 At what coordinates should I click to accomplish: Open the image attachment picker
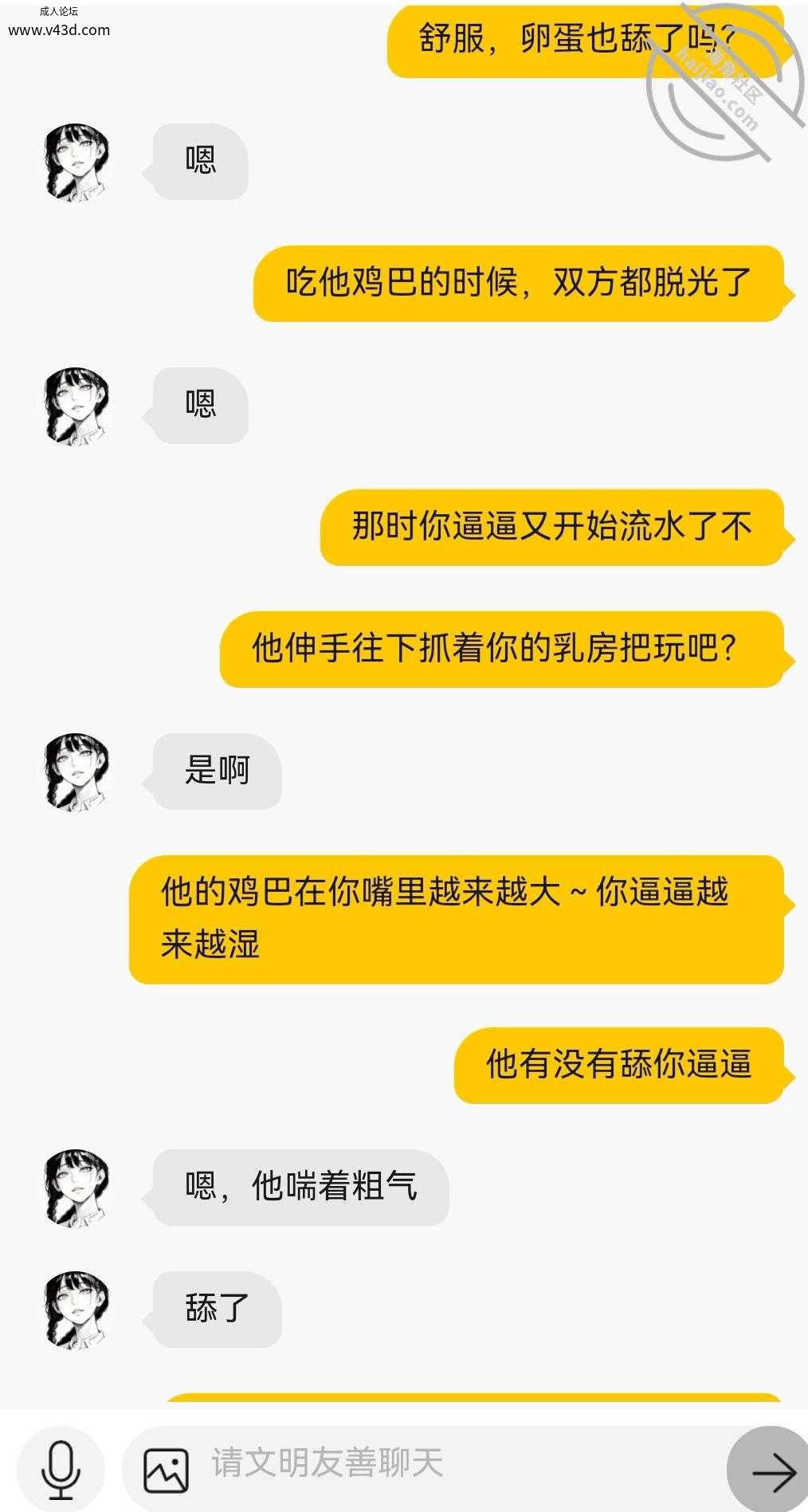[166, 1470]
